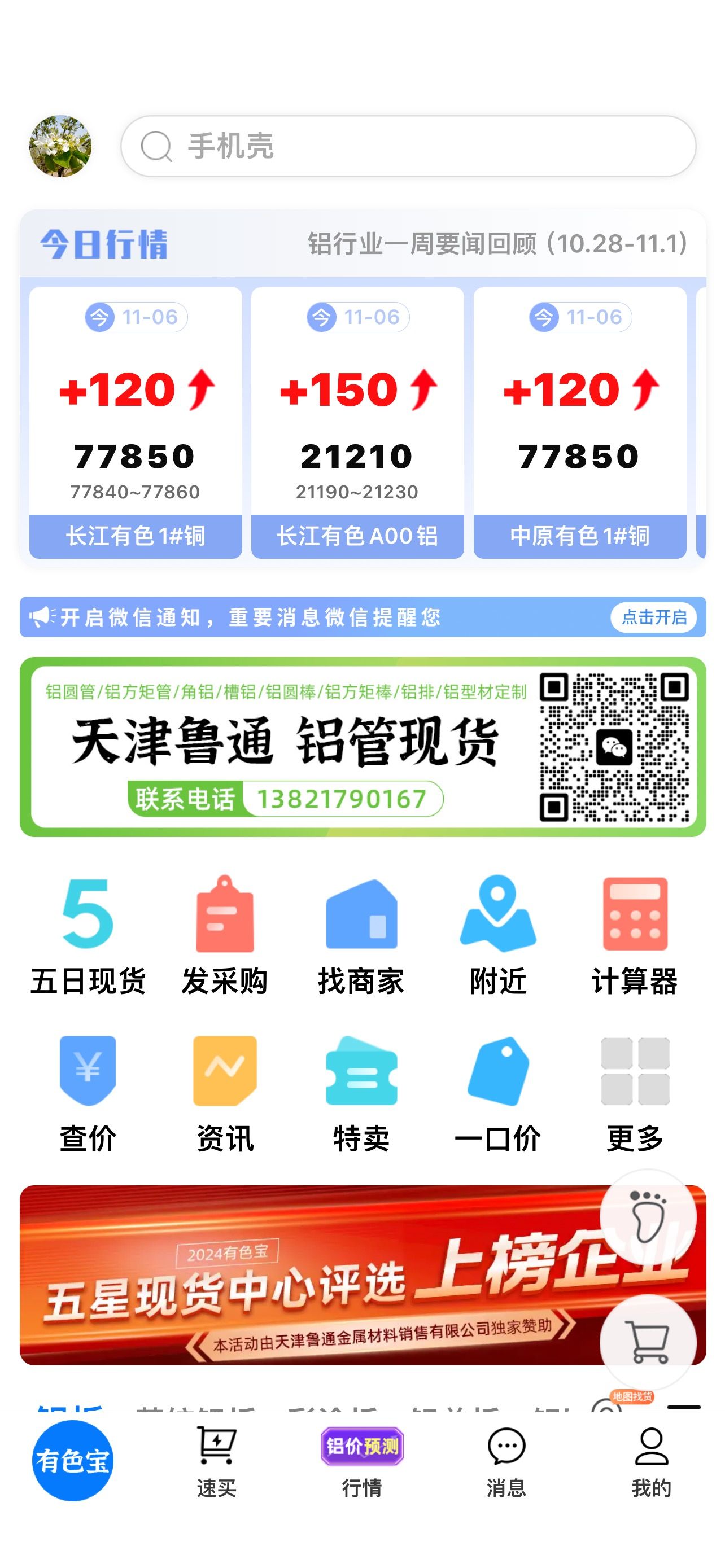725x1568 pixels.
Task: Open 查价
Action: click(x=88, y=1094)
